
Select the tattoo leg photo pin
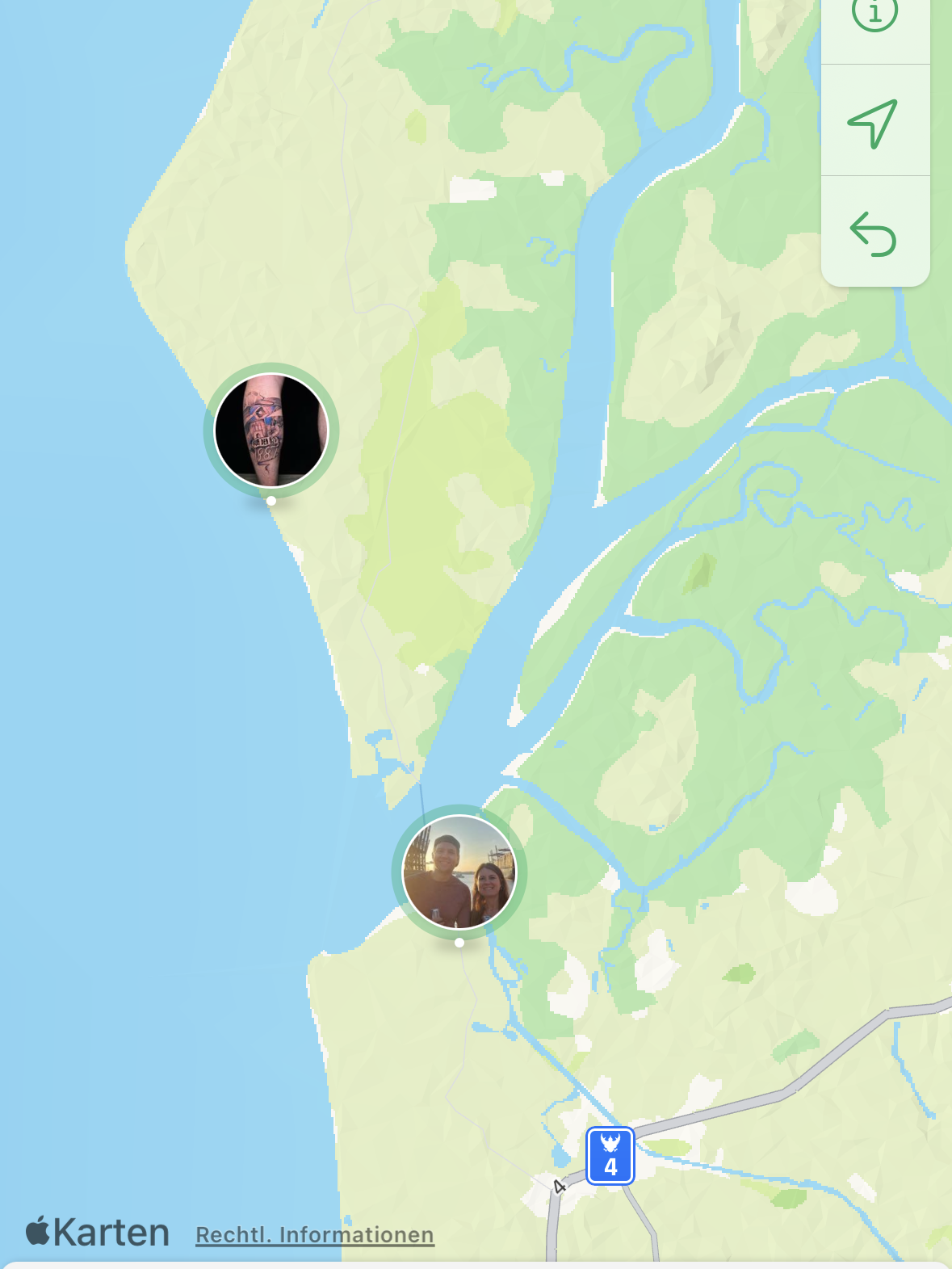click(x=271, y=431)
